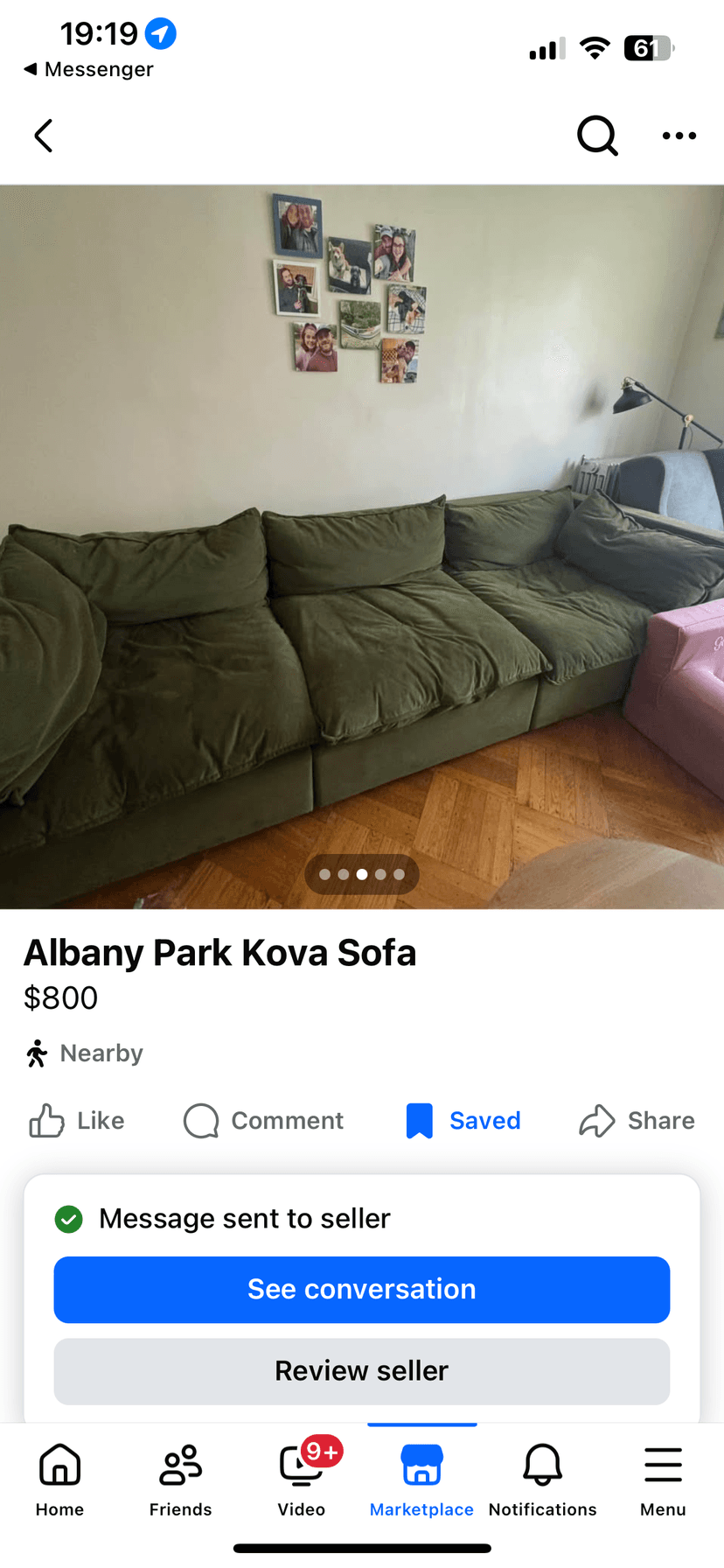Open the Menu tab
724x1568 pixels.
coord(663,1479)
